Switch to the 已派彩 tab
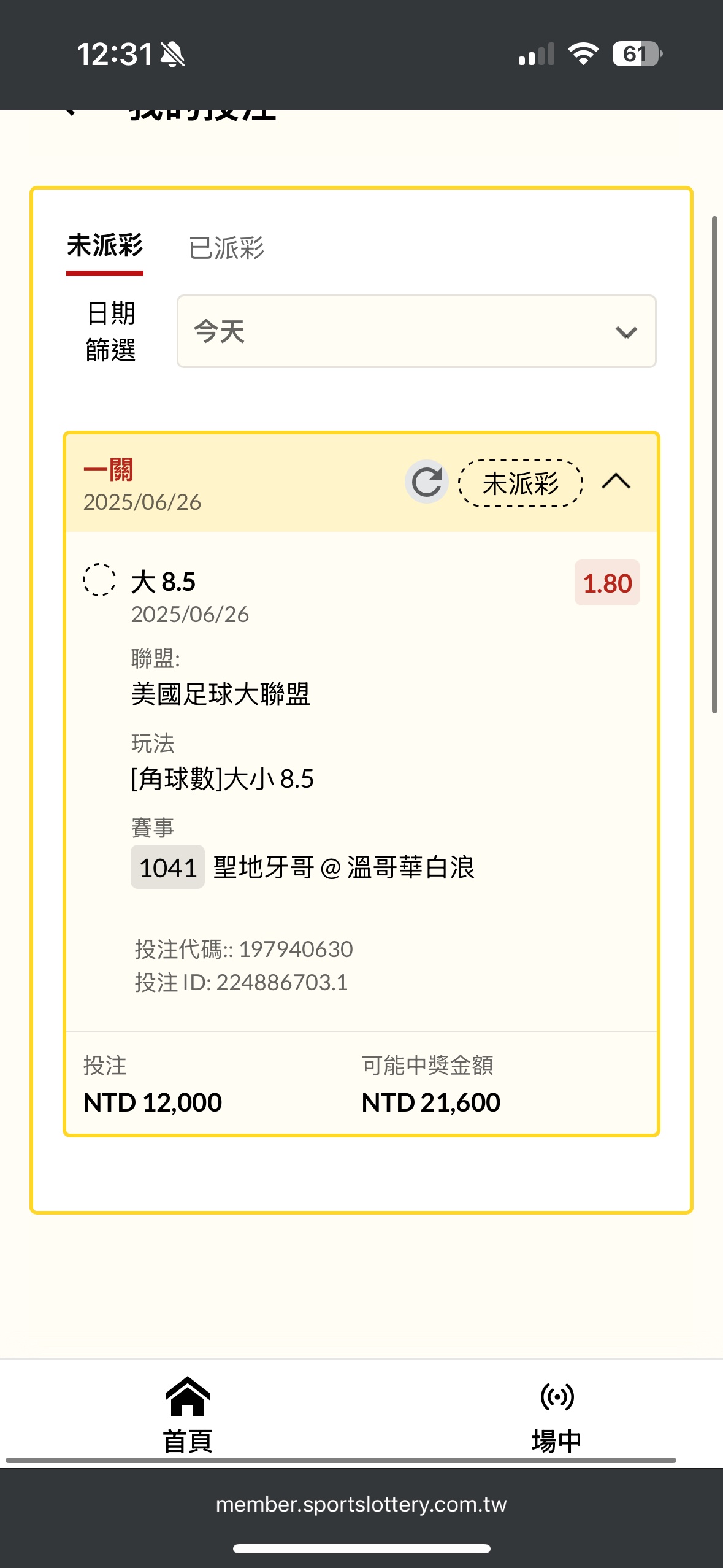Screen dimensions: 723x1568 (226, 248)
